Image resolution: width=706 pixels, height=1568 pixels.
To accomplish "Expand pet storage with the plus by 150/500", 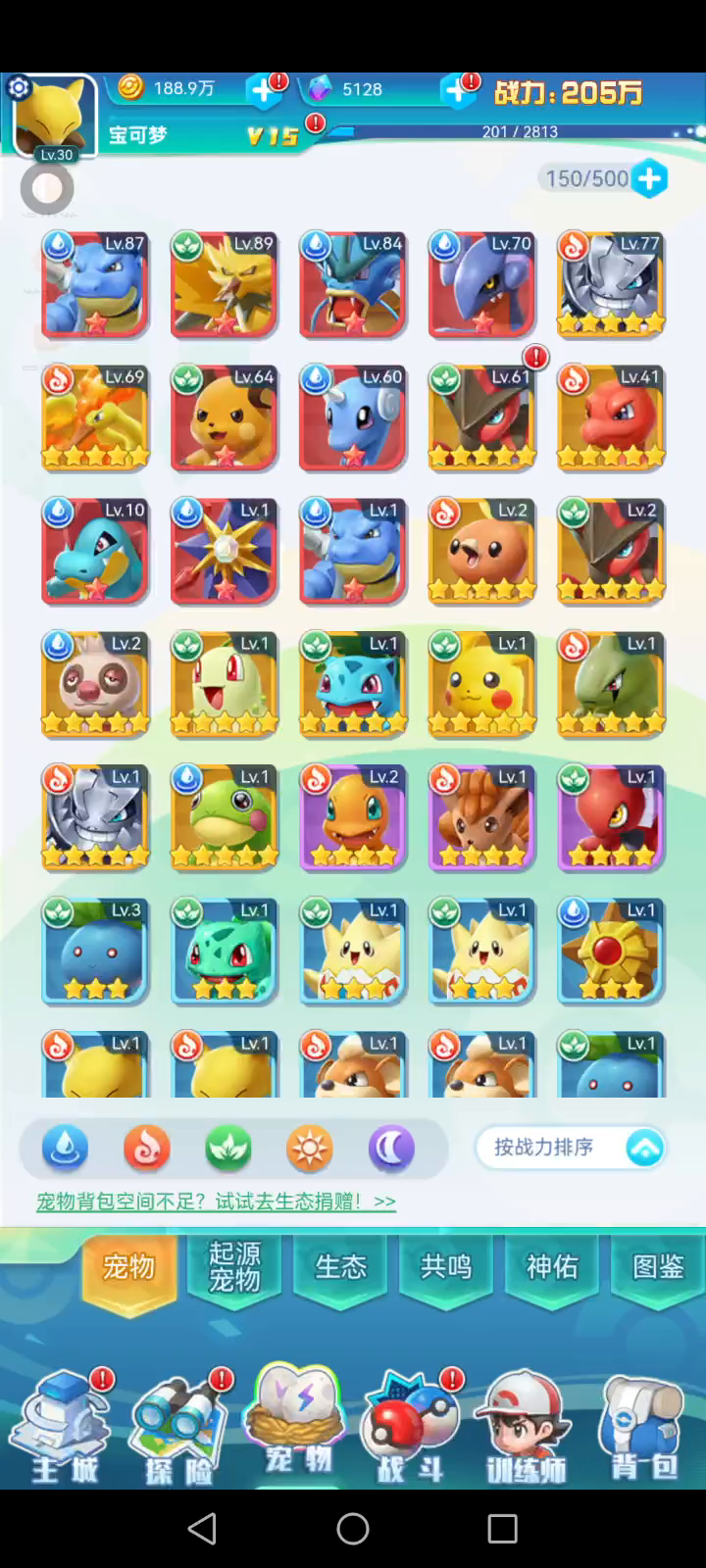I will (649, 178).
